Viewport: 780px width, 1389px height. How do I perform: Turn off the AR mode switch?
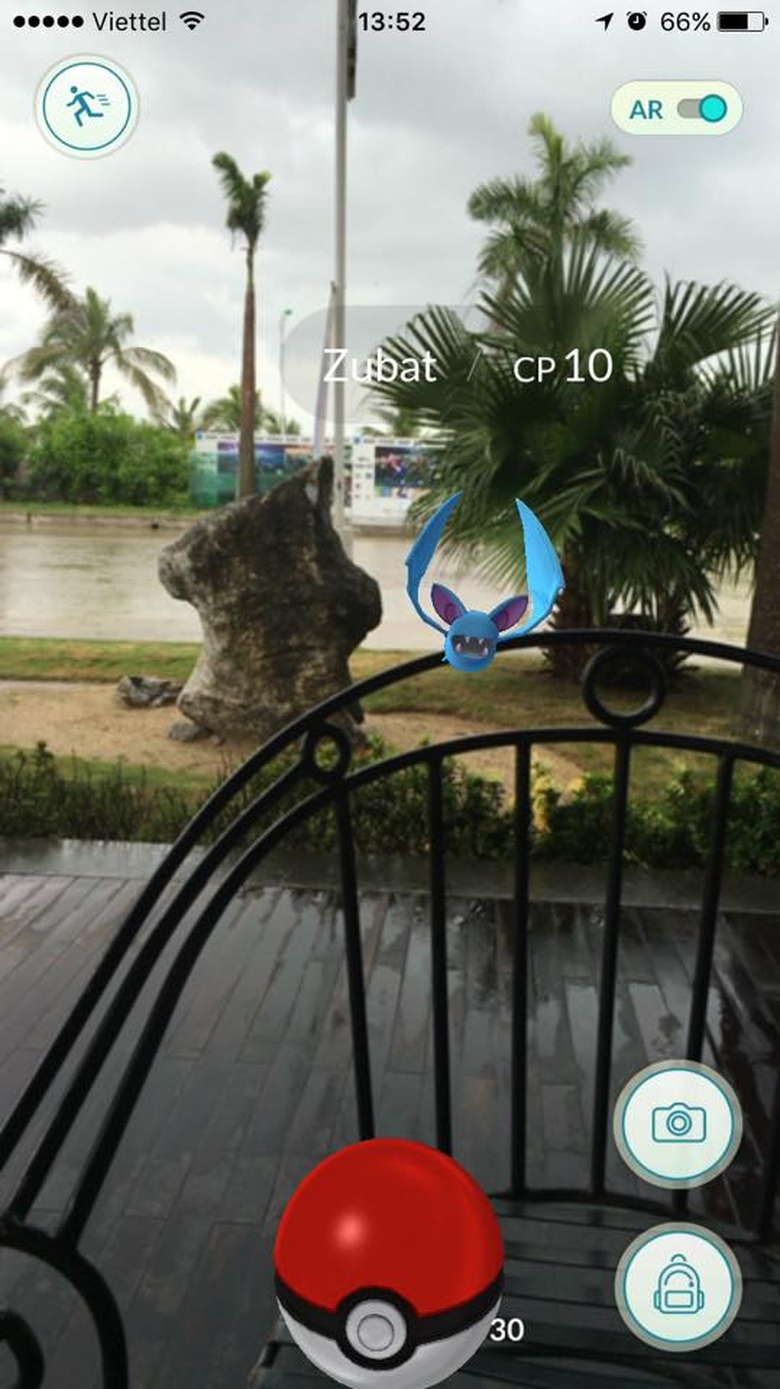(x=701, y=109)
